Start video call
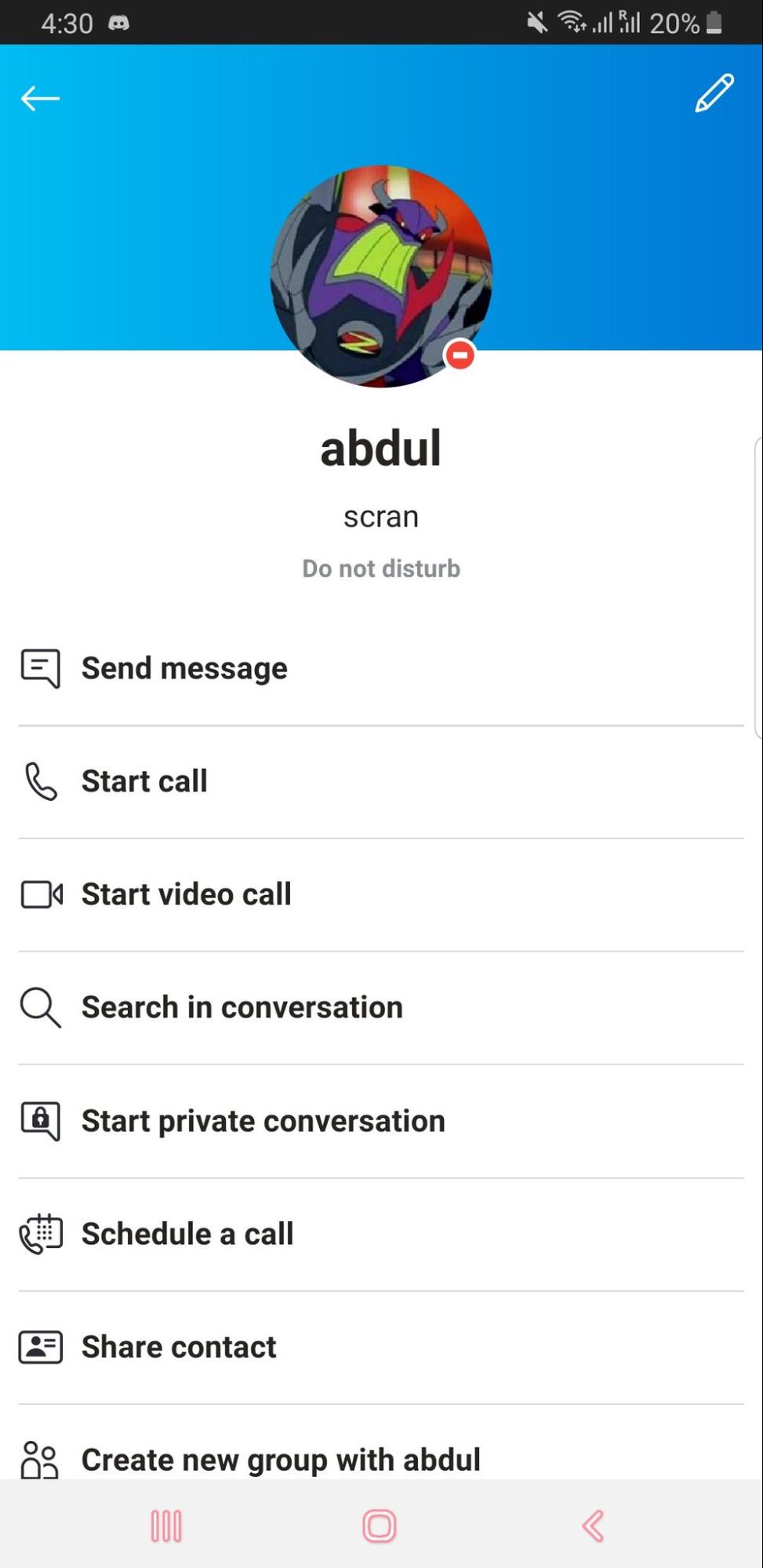The height and width of the screenshot is (1568, 763). (x=186, y=894)
